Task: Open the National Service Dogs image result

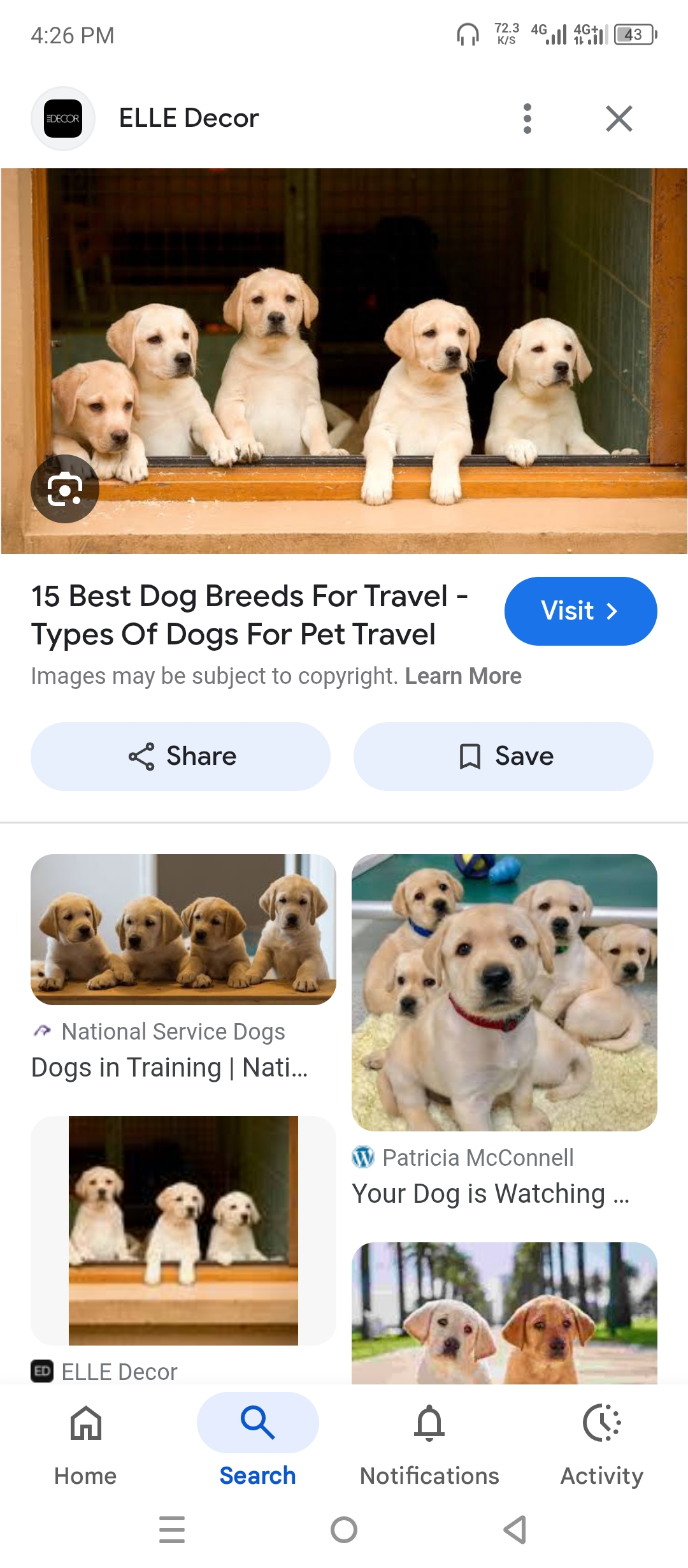Action: coord(183,929)
